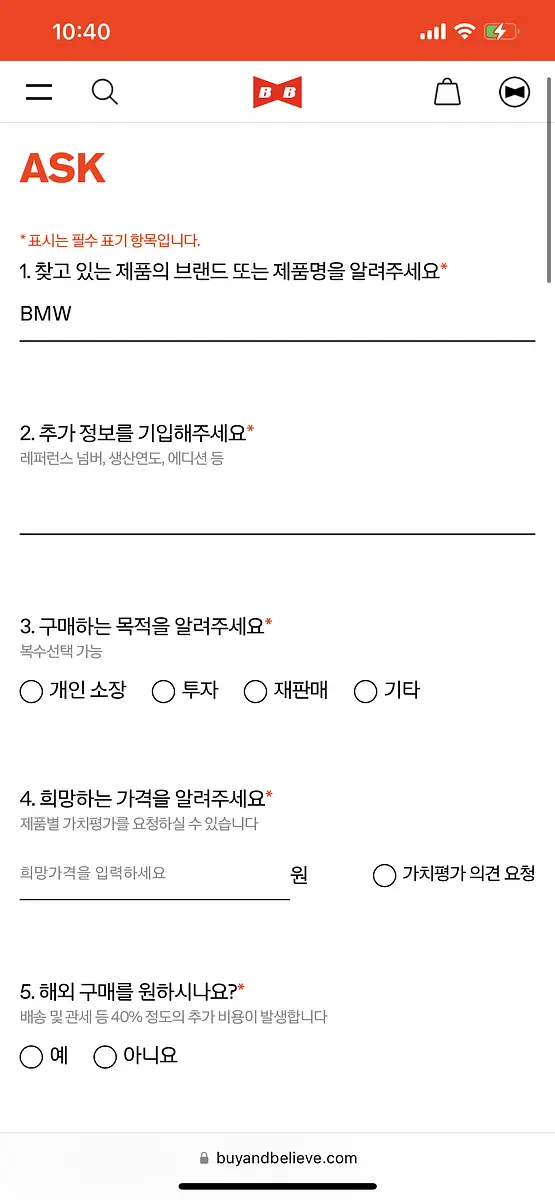Select 기타 purpose option
This screenshot has width=555, height=1200.
[387, 690]
